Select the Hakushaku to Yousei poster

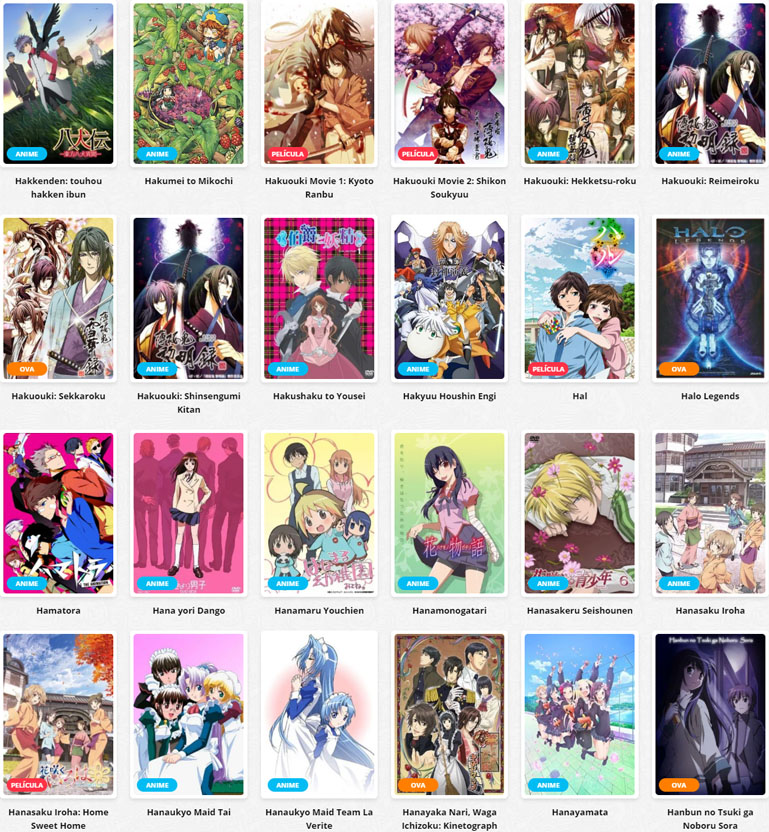[319, 295]
